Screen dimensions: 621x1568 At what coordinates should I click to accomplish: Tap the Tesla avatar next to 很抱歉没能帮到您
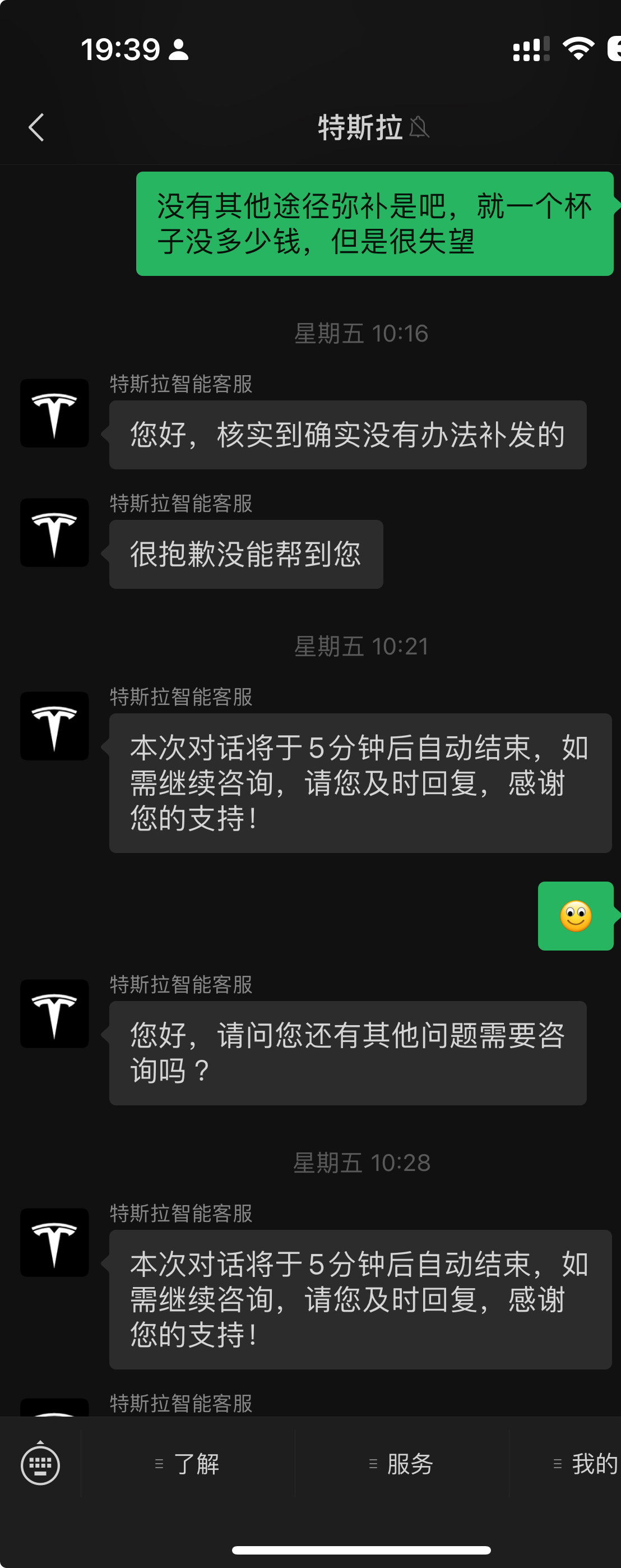54,533
